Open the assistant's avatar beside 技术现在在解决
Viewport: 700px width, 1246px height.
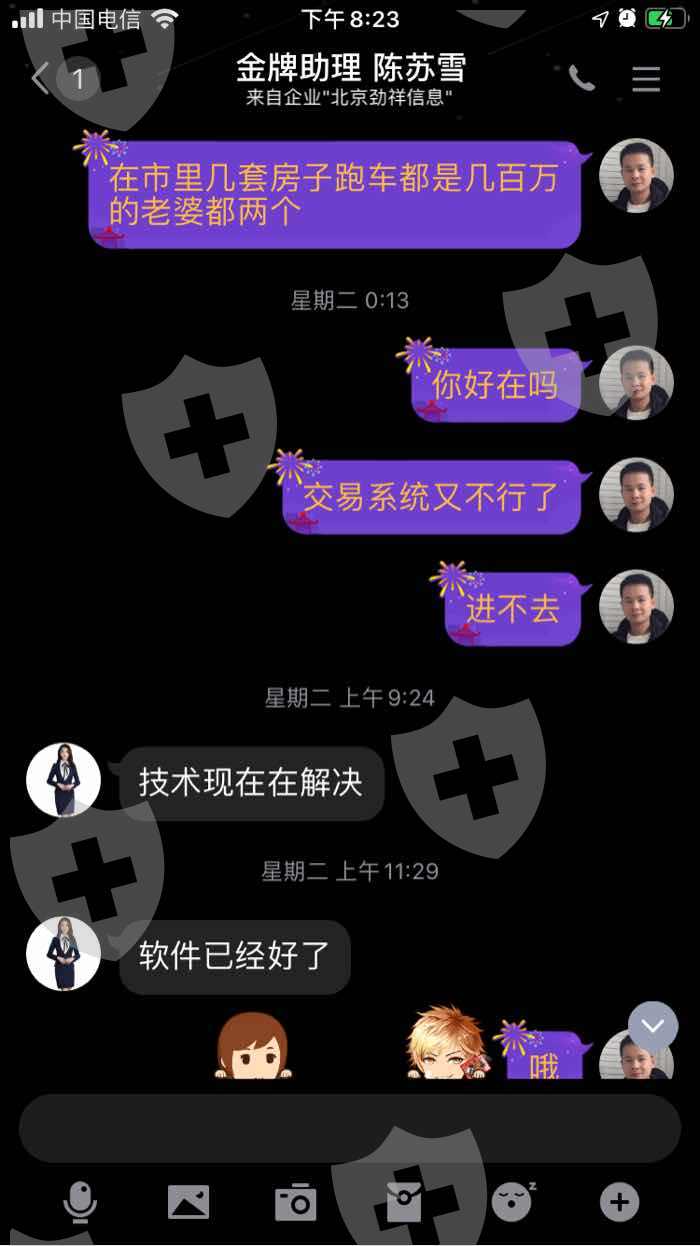[63, 780]
